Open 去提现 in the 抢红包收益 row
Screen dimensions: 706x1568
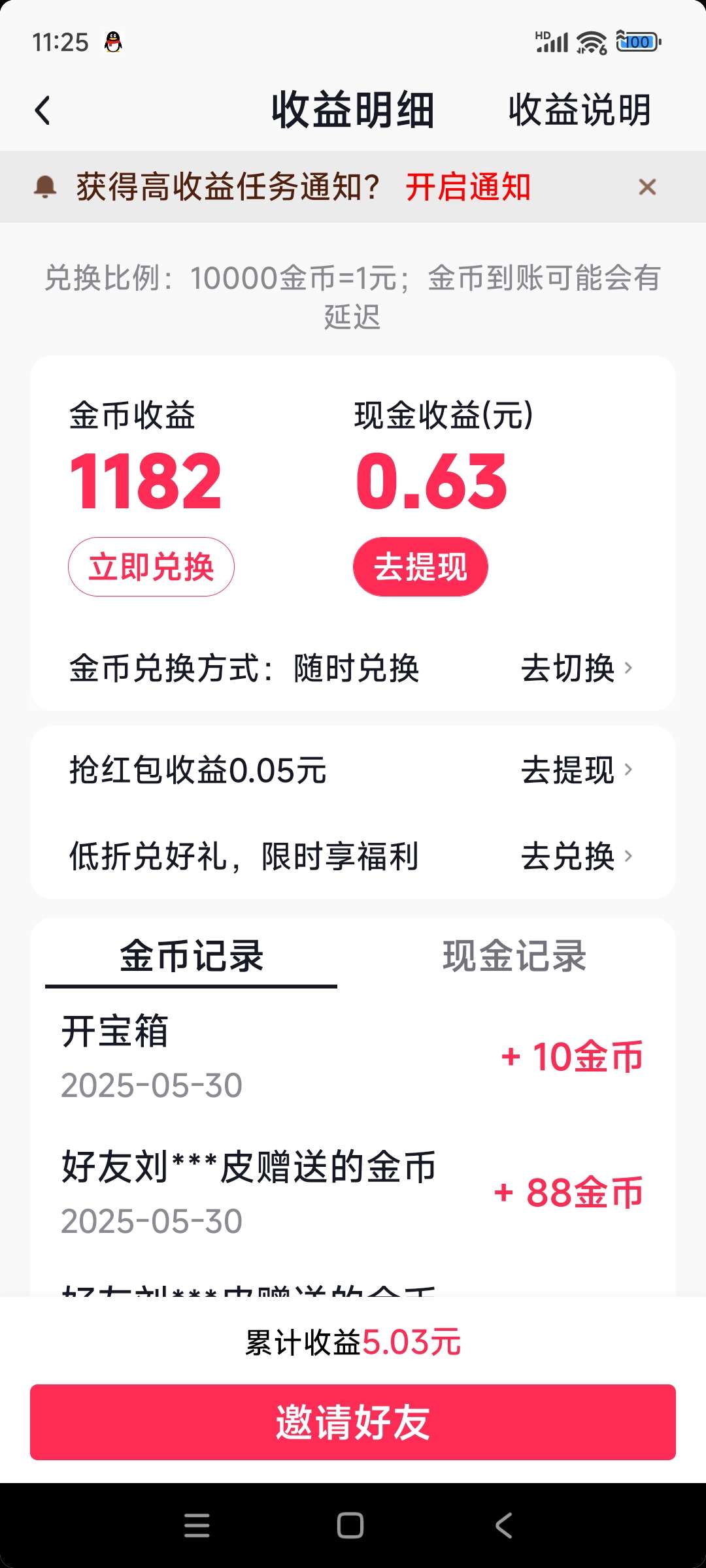[577, 770]
